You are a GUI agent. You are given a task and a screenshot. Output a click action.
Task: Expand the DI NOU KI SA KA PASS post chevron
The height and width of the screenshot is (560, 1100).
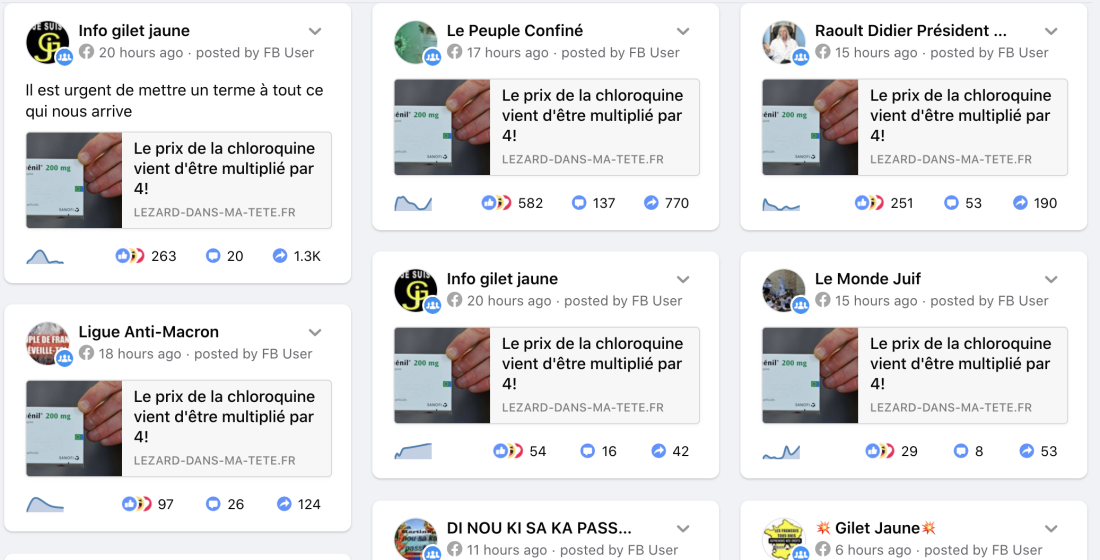(x=683, y=529)
